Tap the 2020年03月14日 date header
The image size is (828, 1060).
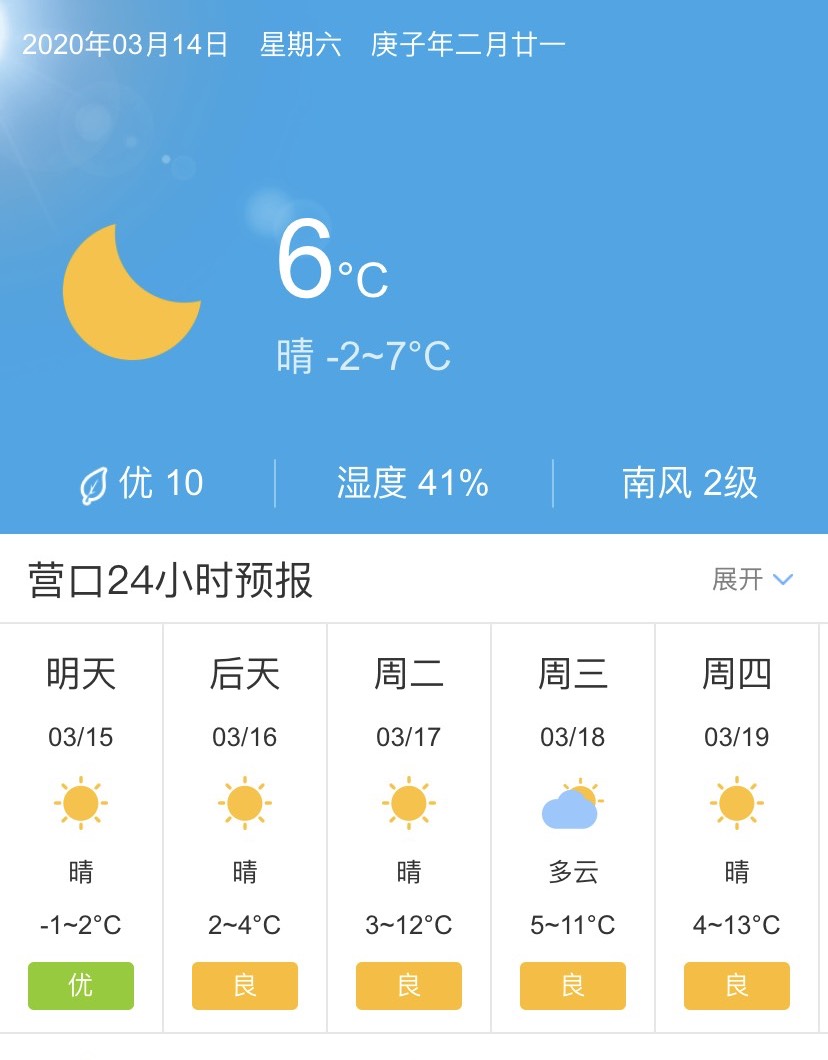(x=127, y=44)
